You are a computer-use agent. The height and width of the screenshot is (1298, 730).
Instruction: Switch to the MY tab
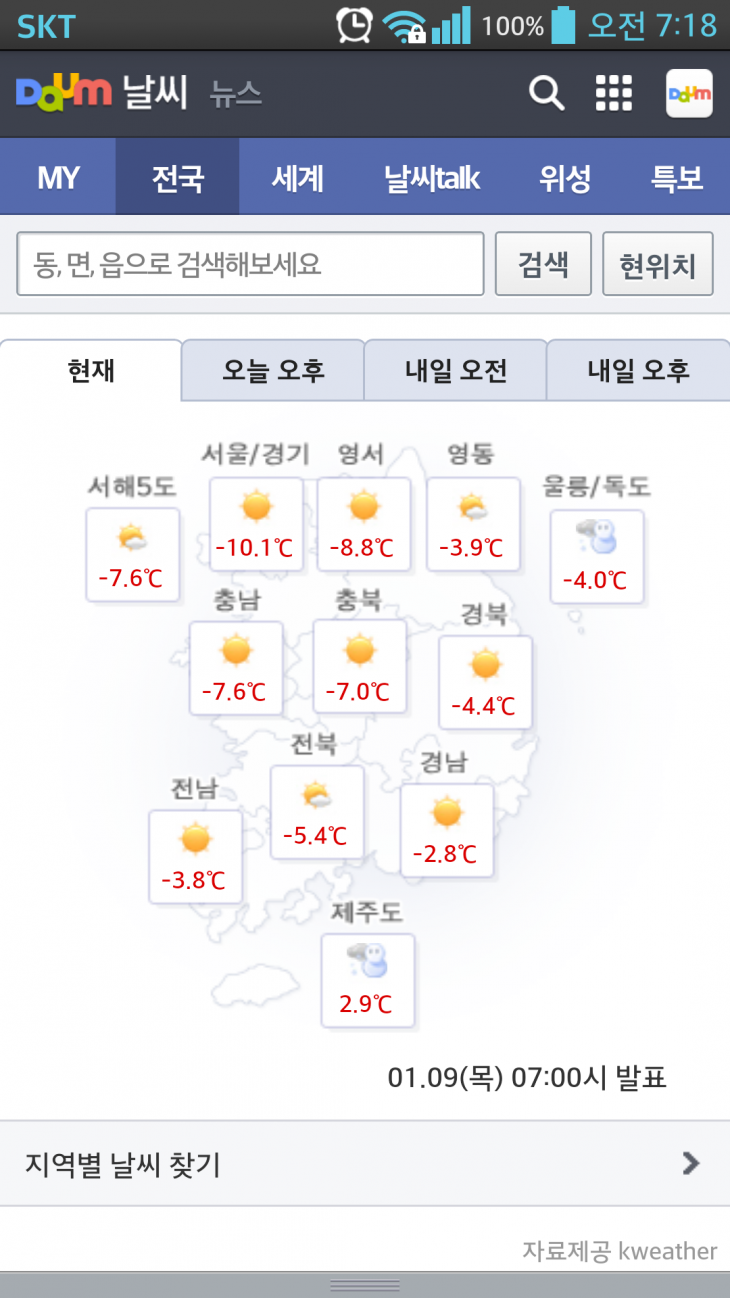tap(58, 178)
